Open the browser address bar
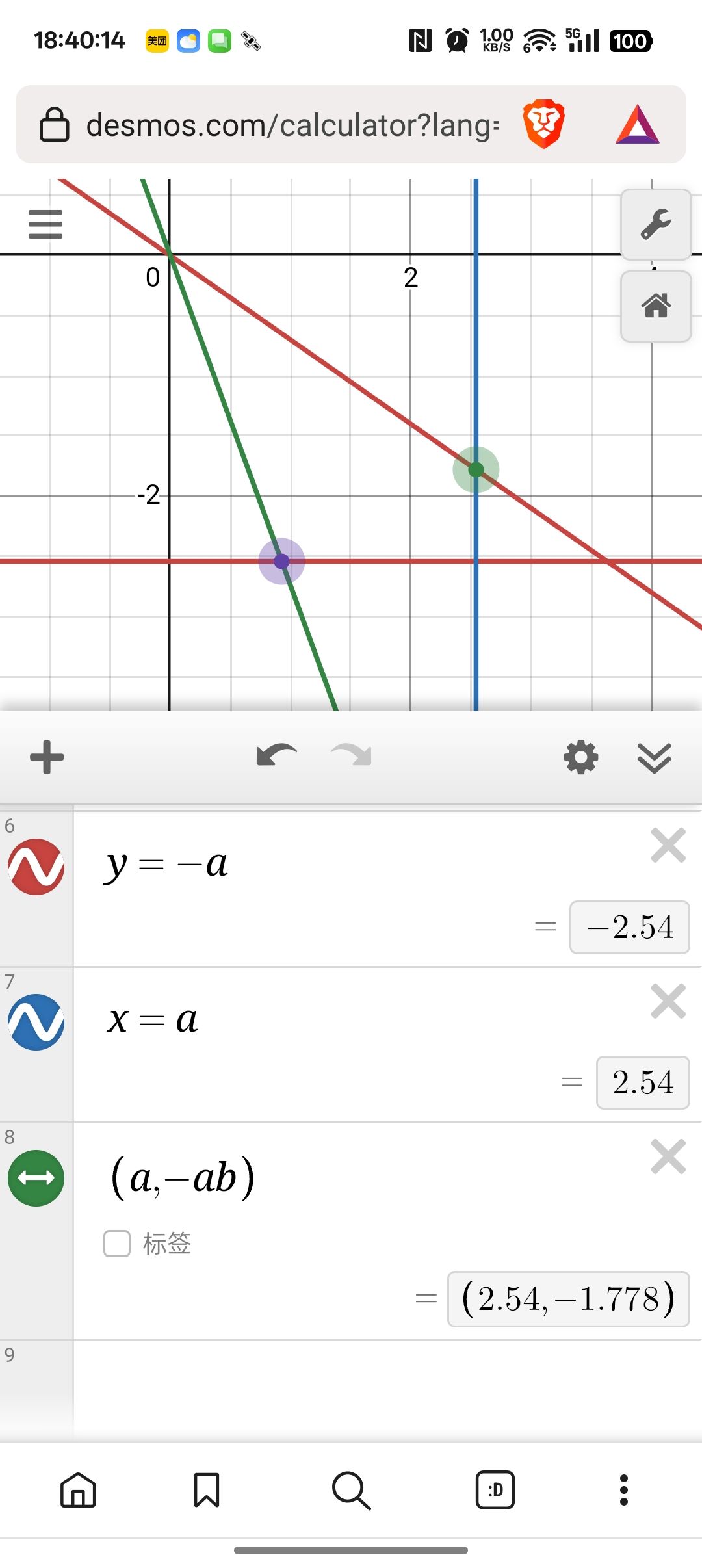The height and width of the screenshot is (1568, 702). point(292,125)
